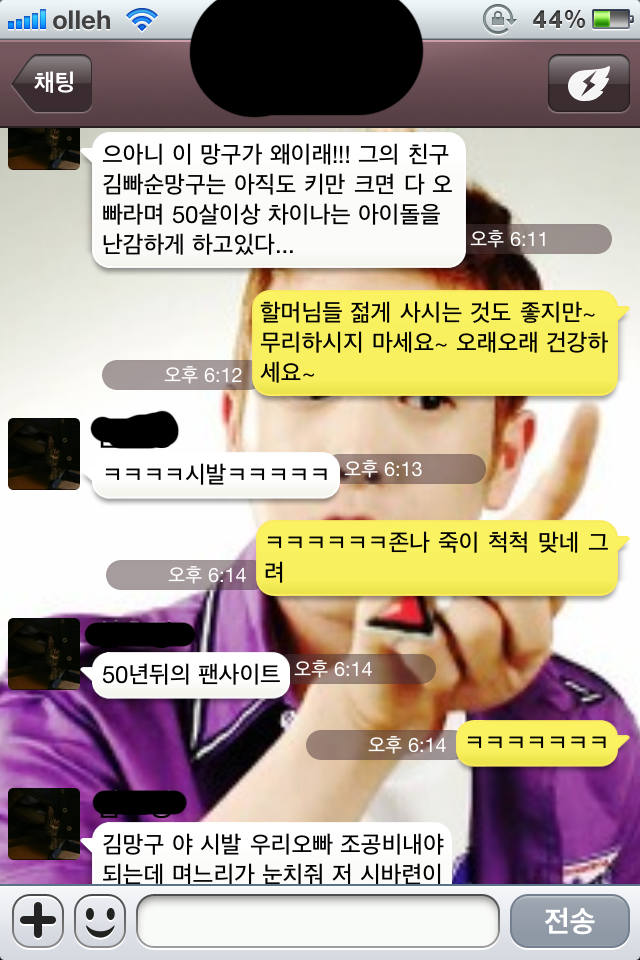640x960 pixels.
Task: Focus the message input field
Action: (x=317, y=920)
